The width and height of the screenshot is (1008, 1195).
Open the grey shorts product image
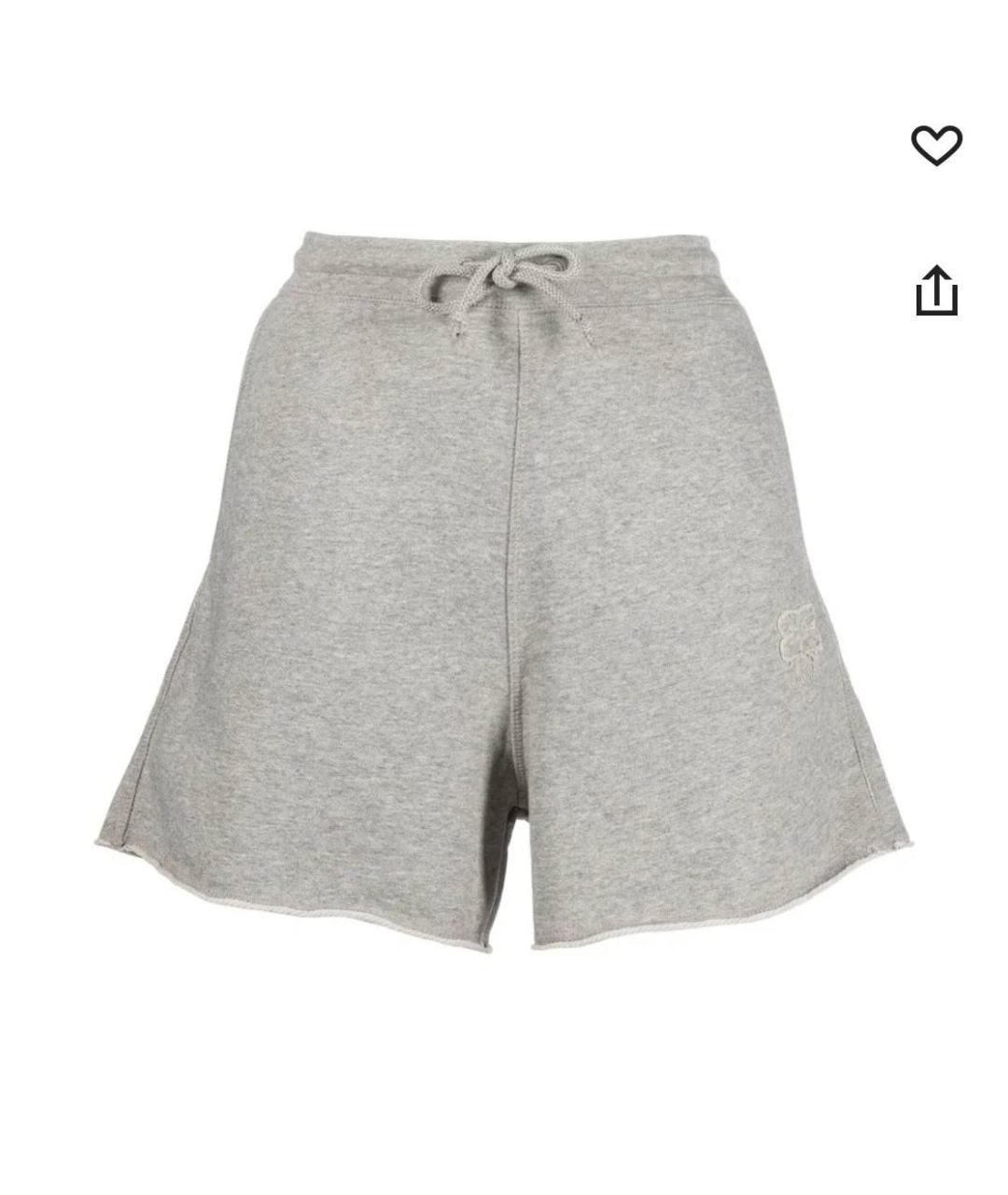pos(504,588)
